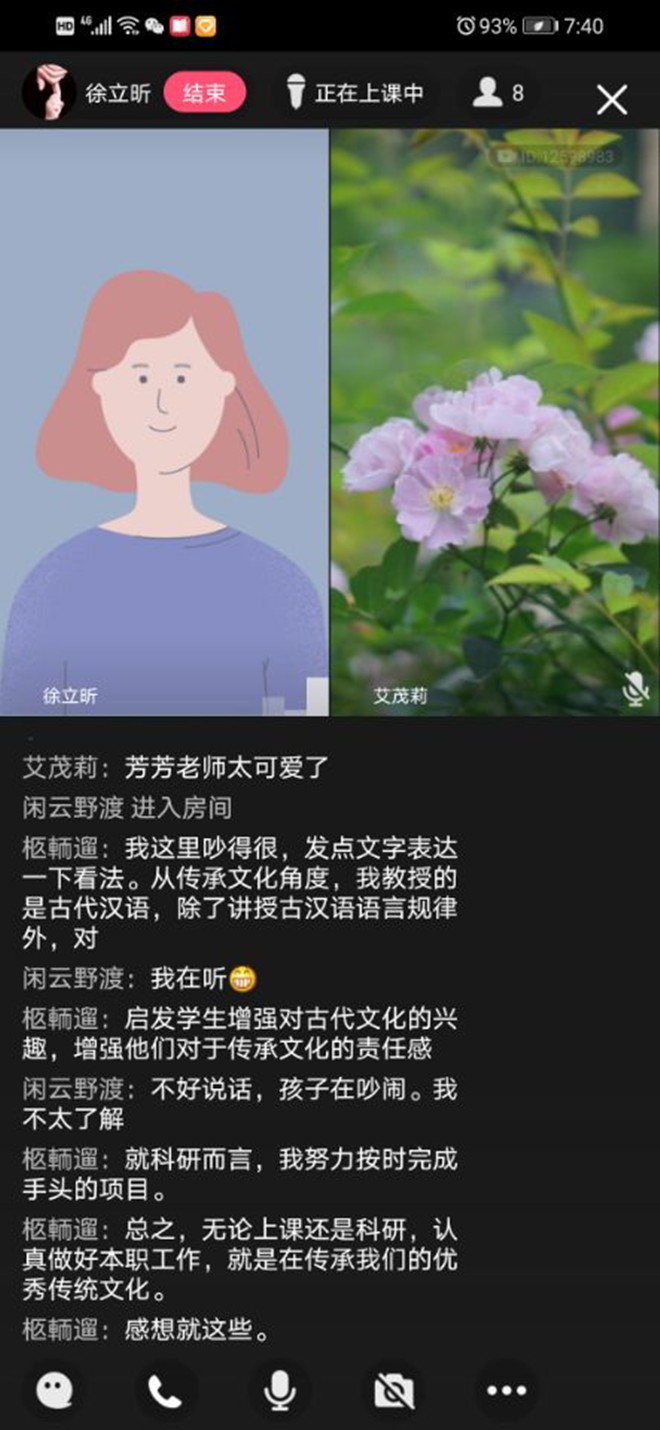This screenshot has height=1430, width=660.
Task: Select 徐立昕's video tile
Action: [164, 420]
